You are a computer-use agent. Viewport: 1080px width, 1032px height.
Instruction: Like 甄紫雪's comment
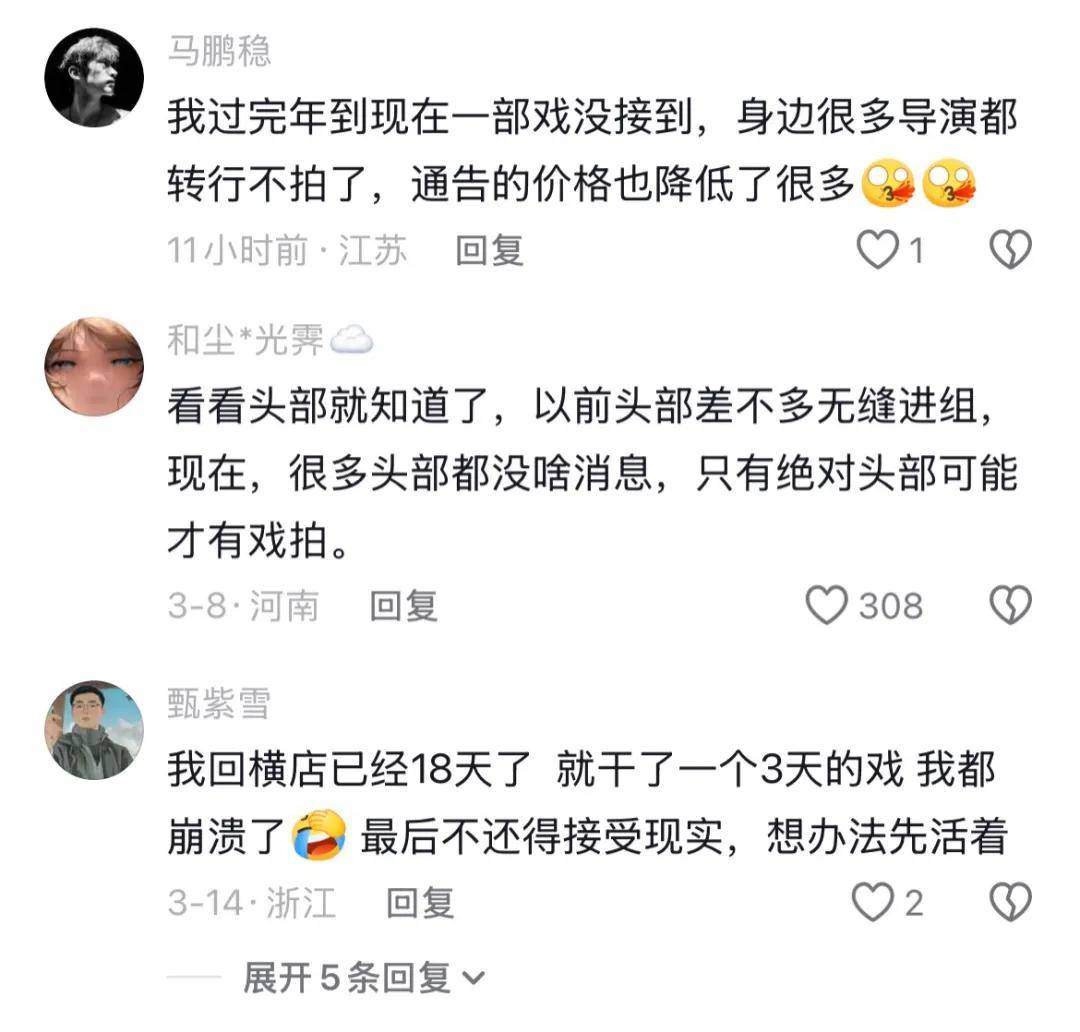pos(872,903)
